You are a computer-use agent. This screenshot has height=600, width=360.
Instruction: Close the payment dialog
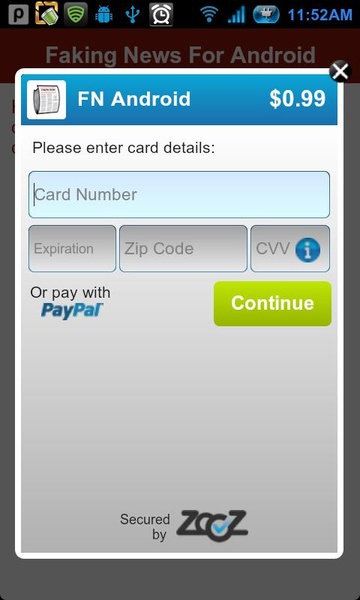[340, 71]
